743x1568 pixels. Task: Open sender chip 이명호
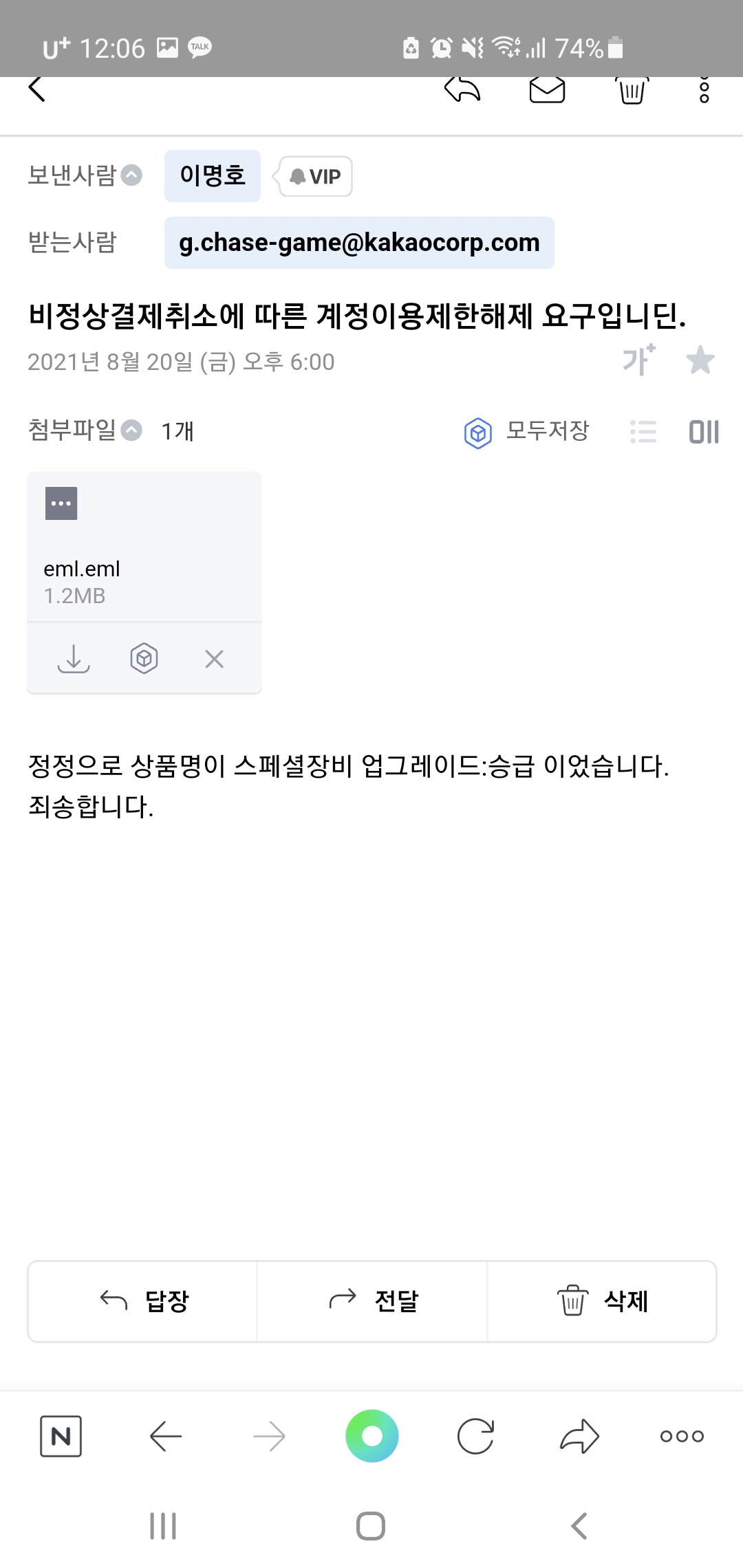(213, 176)
